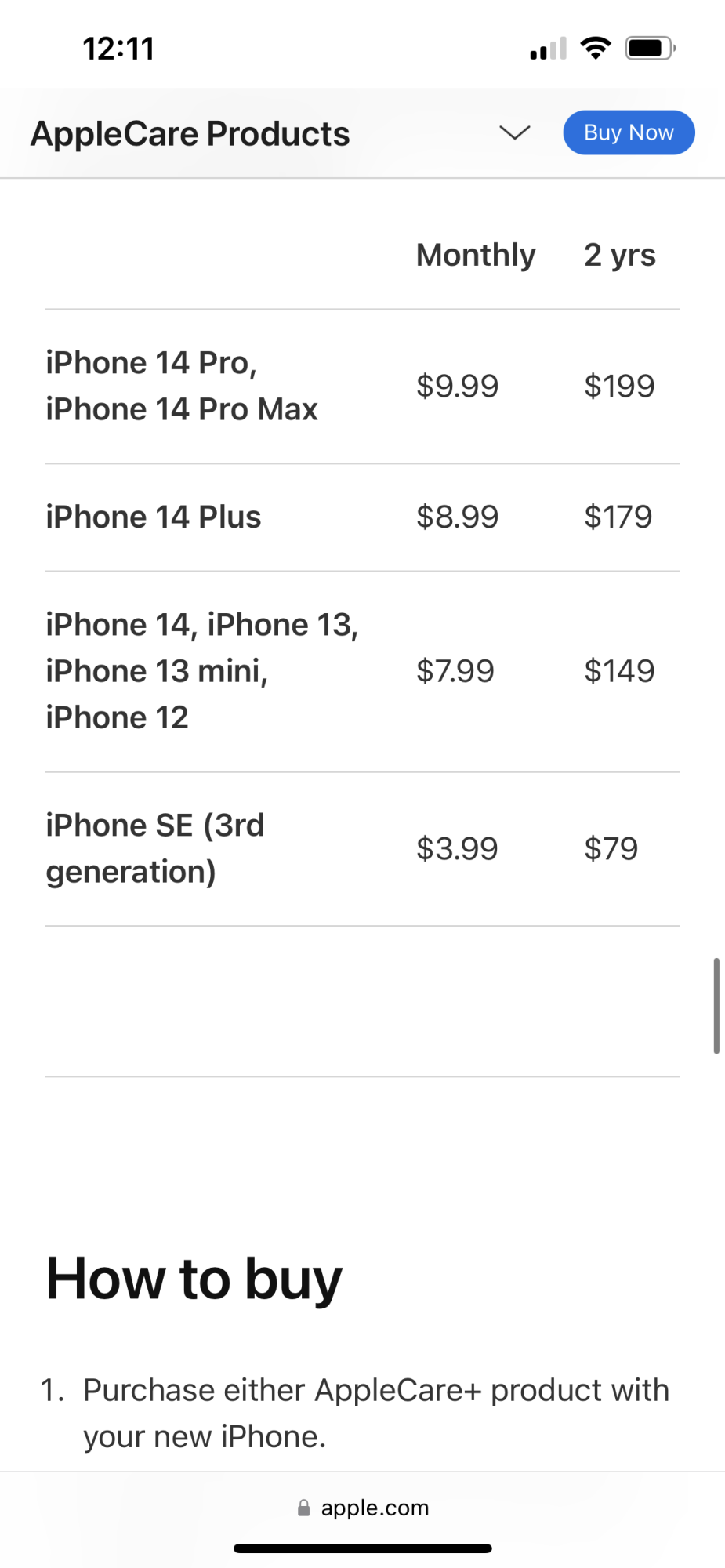725x1568 pixels.
Task: Tap the Buy Now button
Action: pyautogui.click(x=629, y=132)
